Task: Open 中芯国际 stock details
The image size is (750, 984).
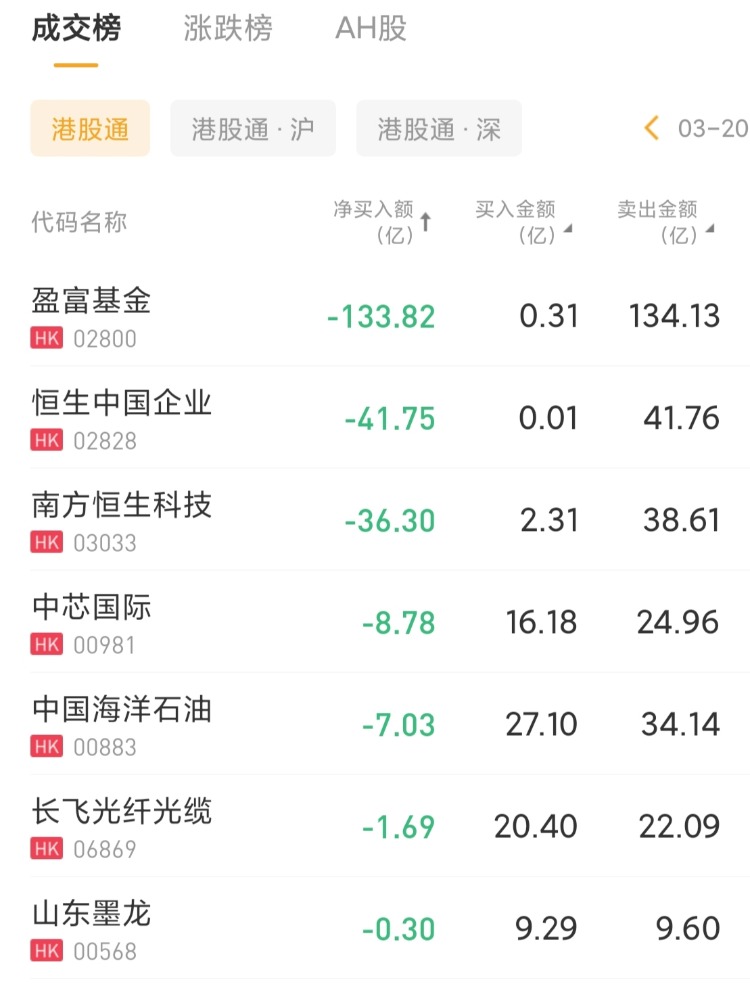Action: pos(92,621)
